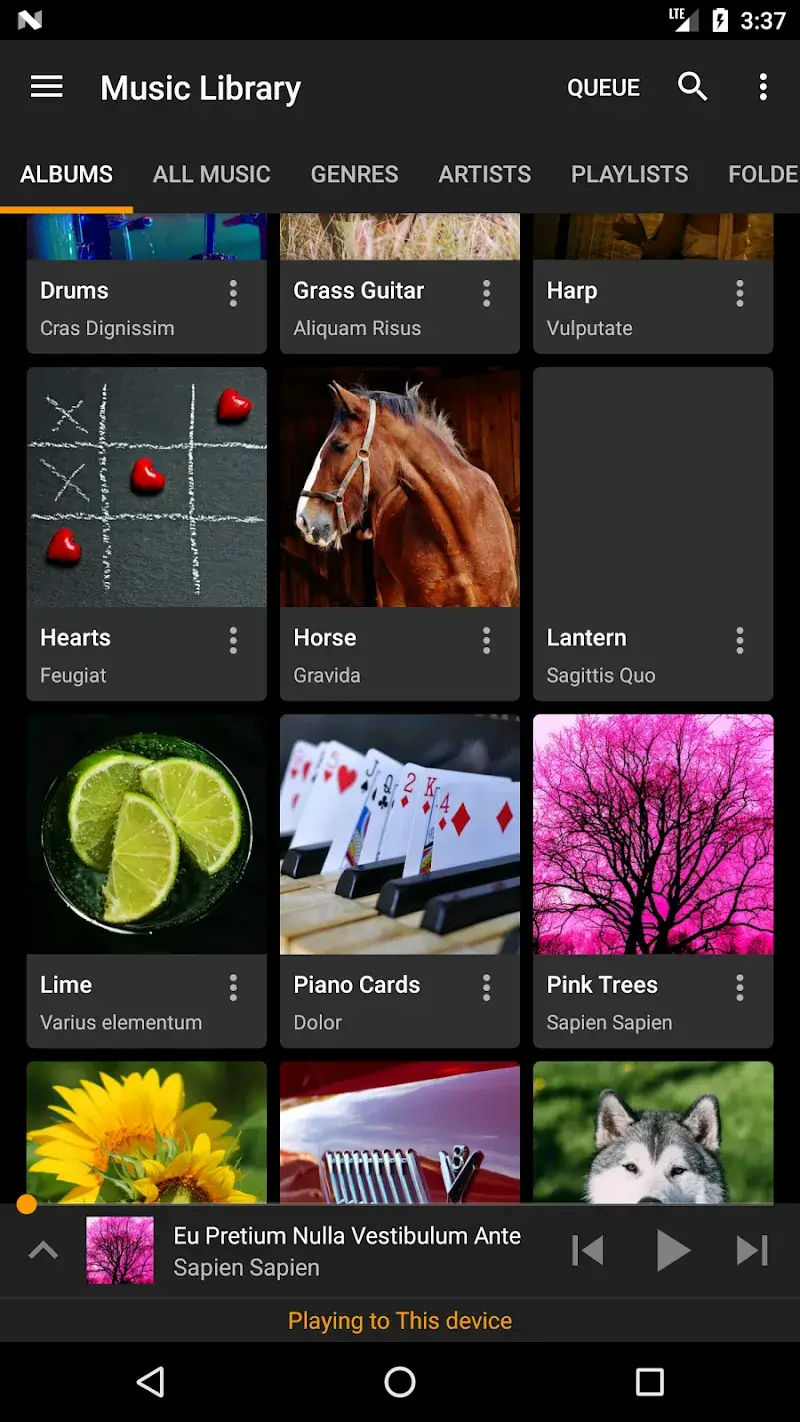The image size is (800, 1422).
Task: Open the QUEUE screen
Action: [x=603, y=87]
